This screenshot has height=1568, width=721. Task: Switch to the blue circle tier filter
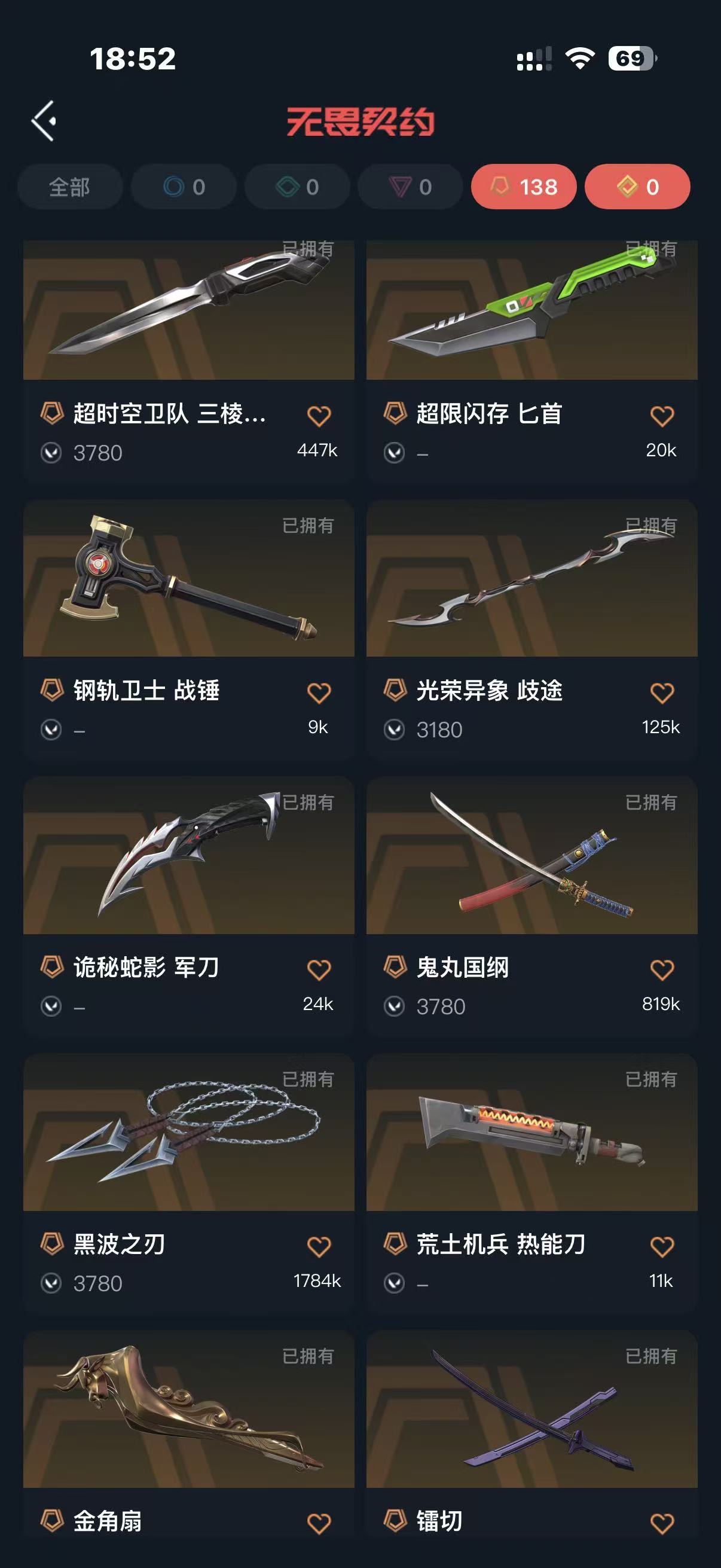tap(183, 187)
